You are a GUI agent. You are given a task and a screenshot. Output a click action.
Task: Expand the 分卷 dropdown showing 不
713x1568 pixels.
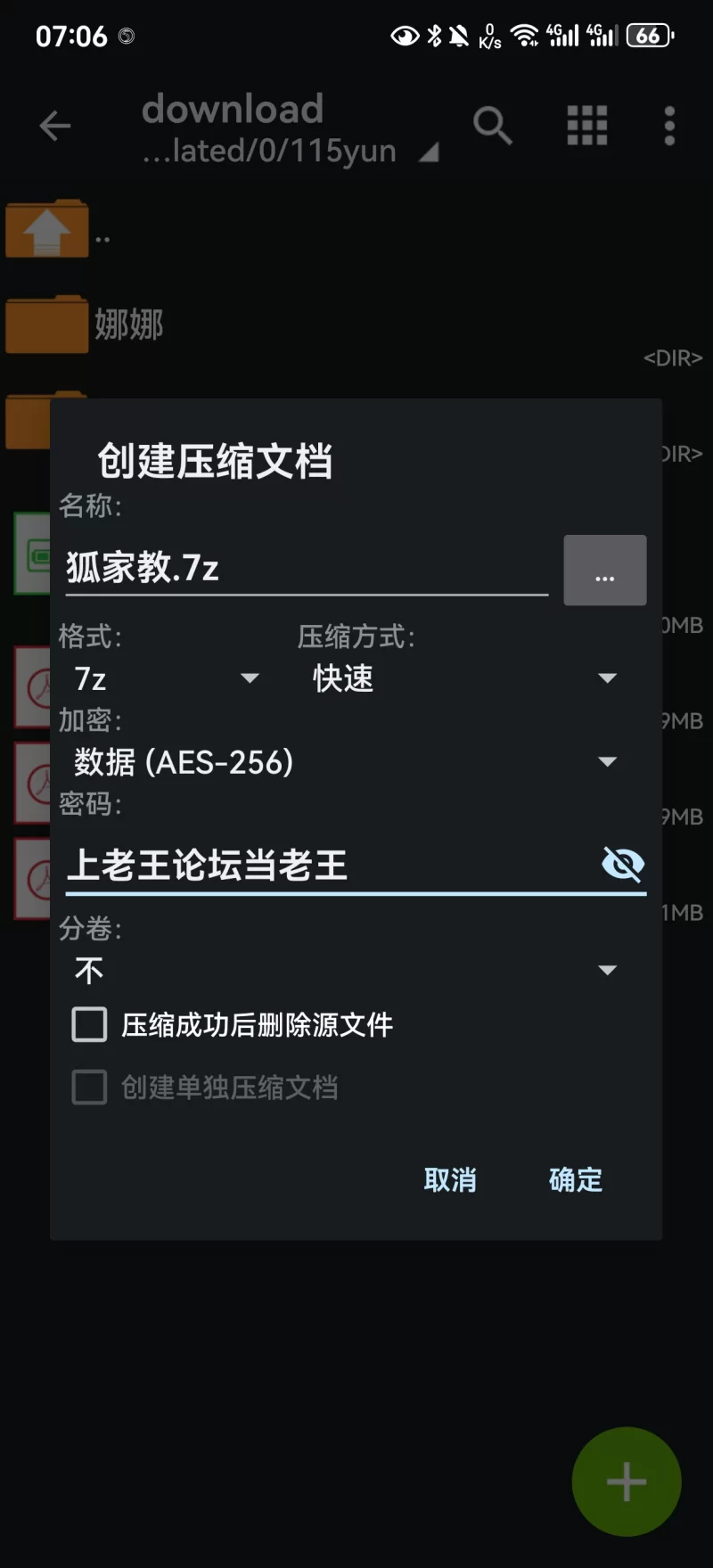pyautogui.click(x=344, y=970)
